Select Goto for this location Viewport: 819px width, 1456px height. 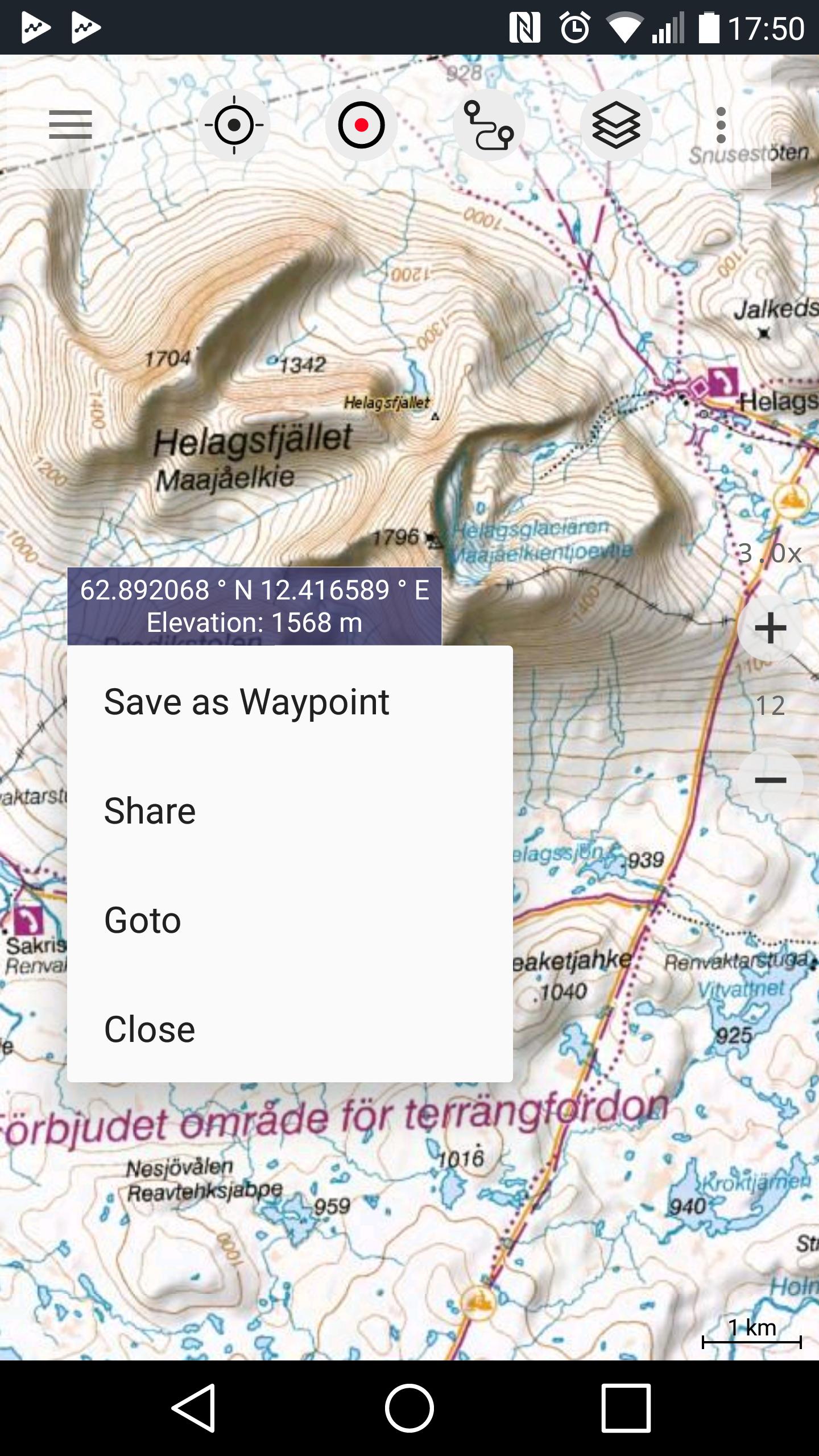290,920
